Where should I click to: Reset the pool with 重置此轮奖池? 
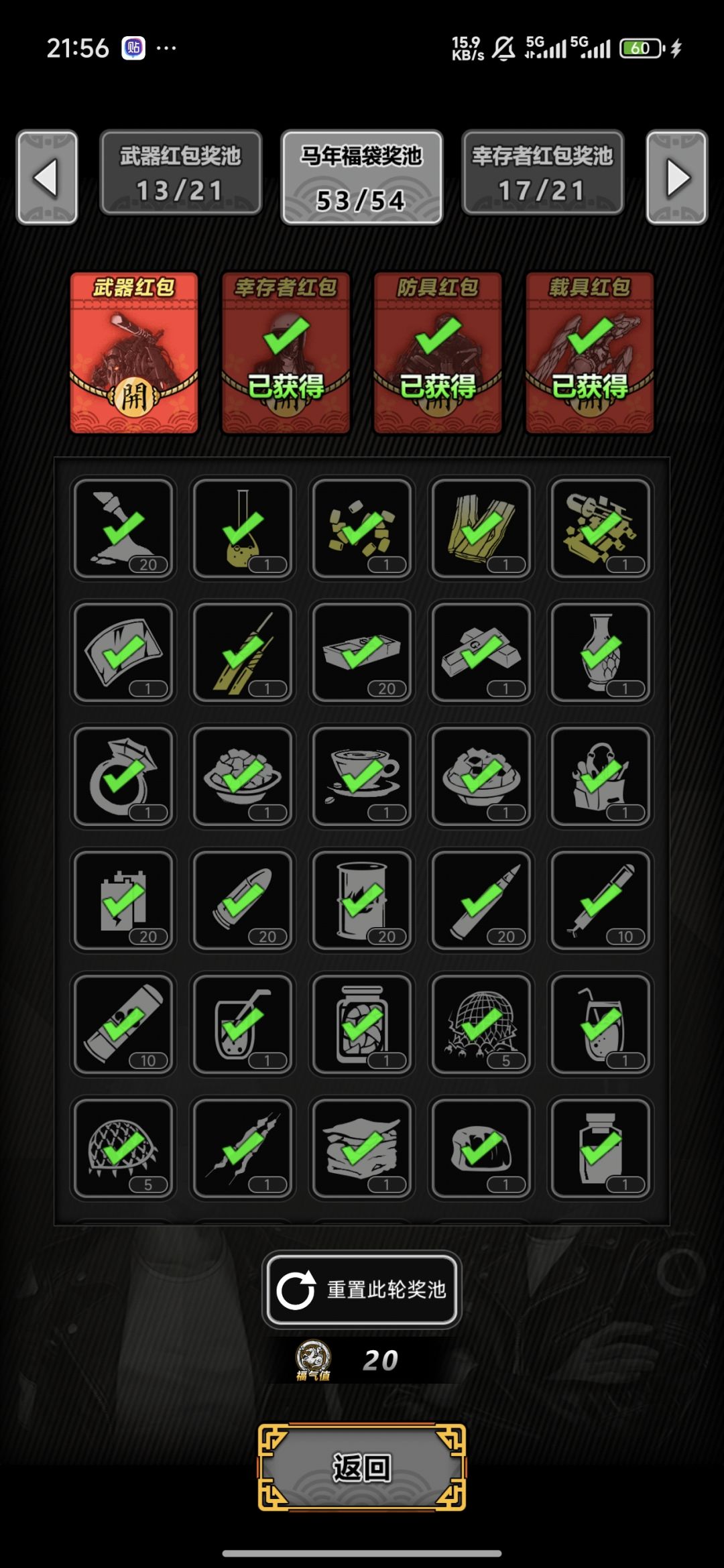click(362, 1290)
